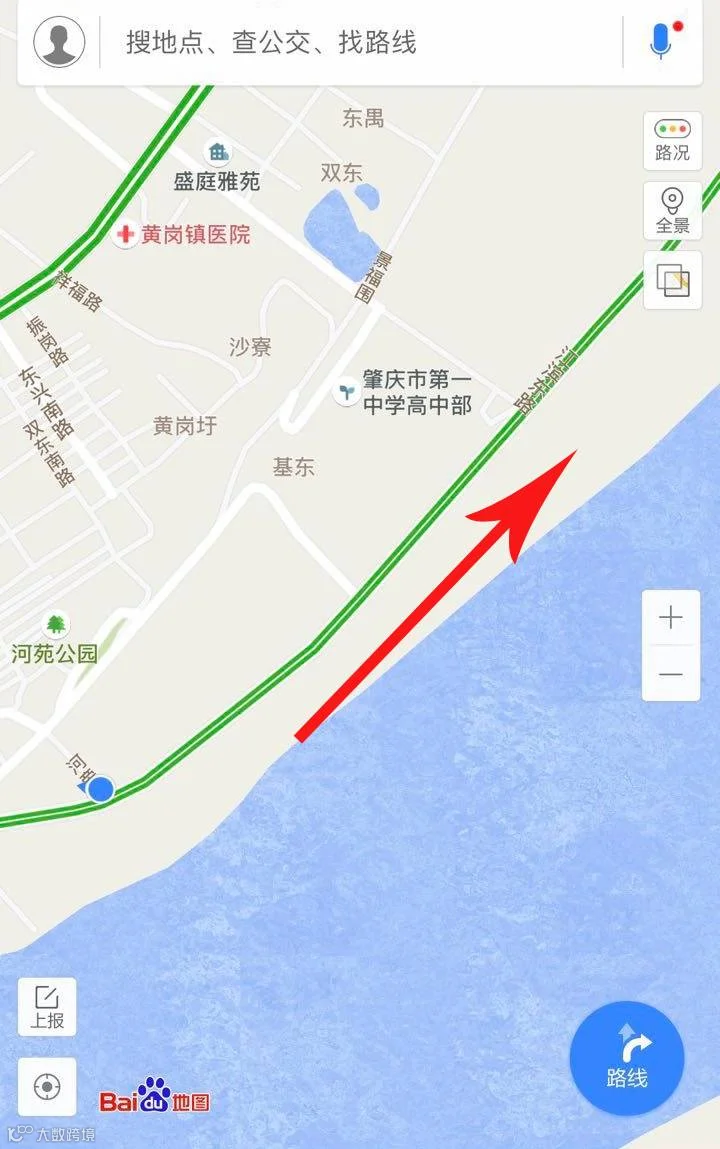Recenter map to my location
The height and width of the screenshot is (1149, 720).
pos(47,1086)
